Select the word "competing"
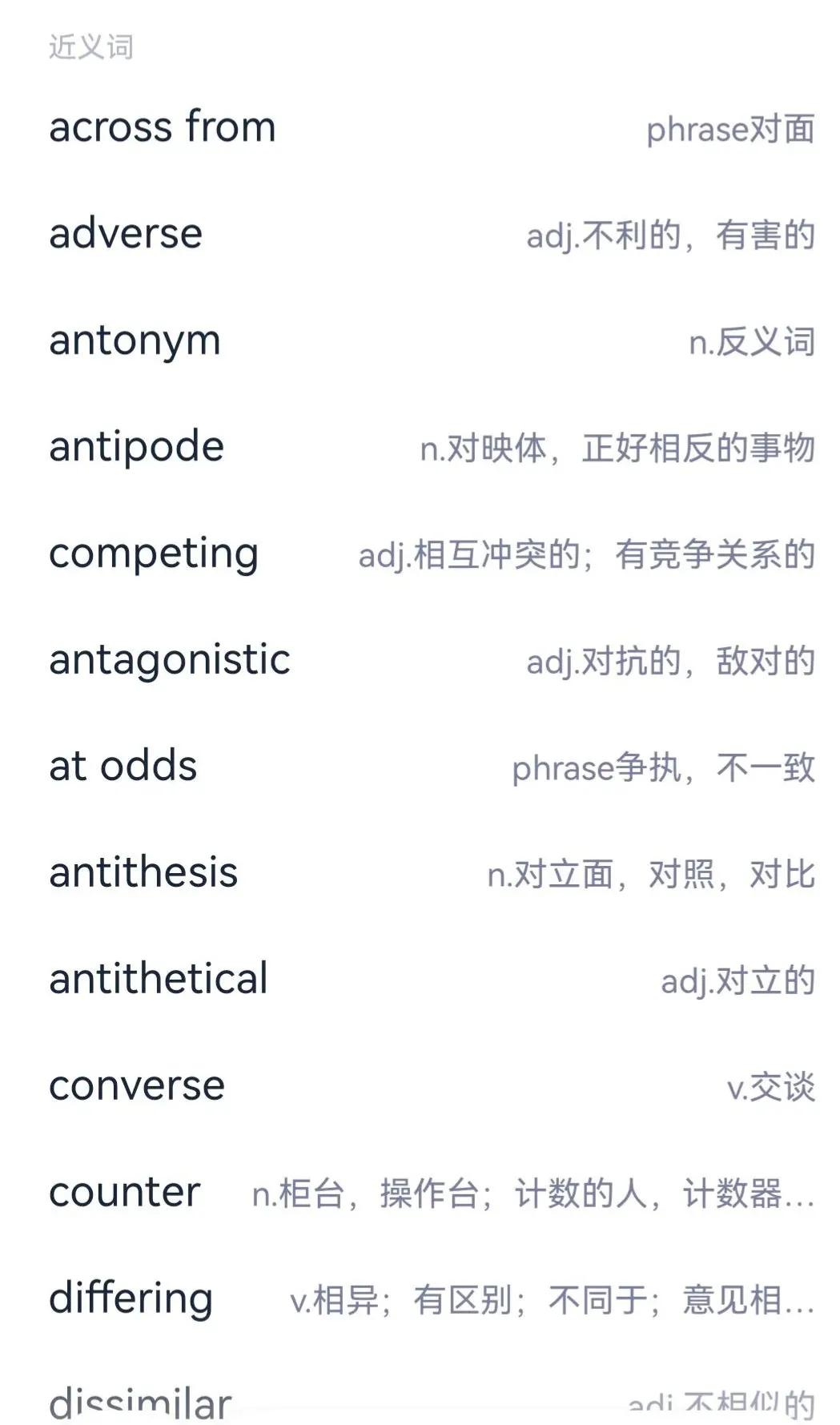840x1425 pixels. pos(152,552)
